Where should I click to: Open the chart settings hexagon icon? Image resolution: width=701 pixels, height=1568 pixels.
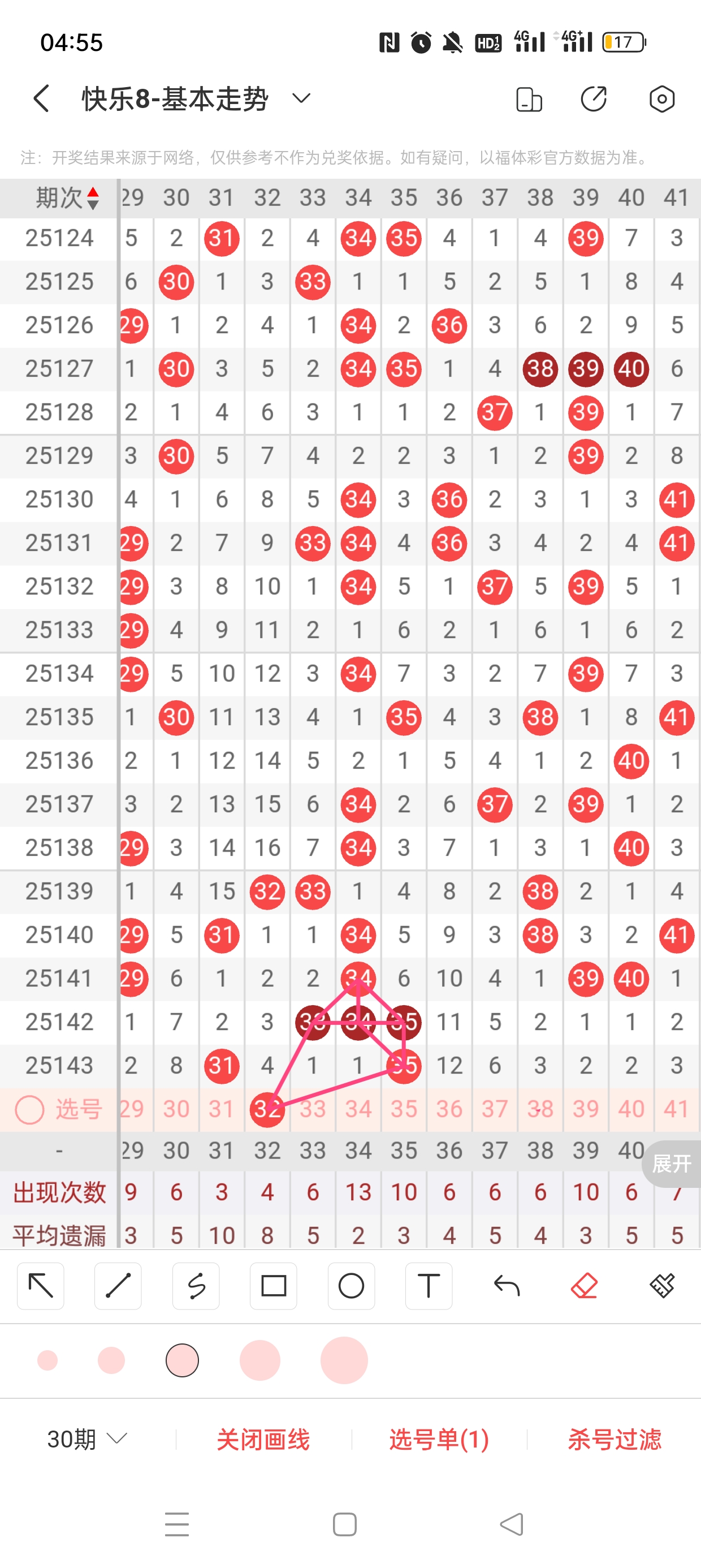(661, 99)
